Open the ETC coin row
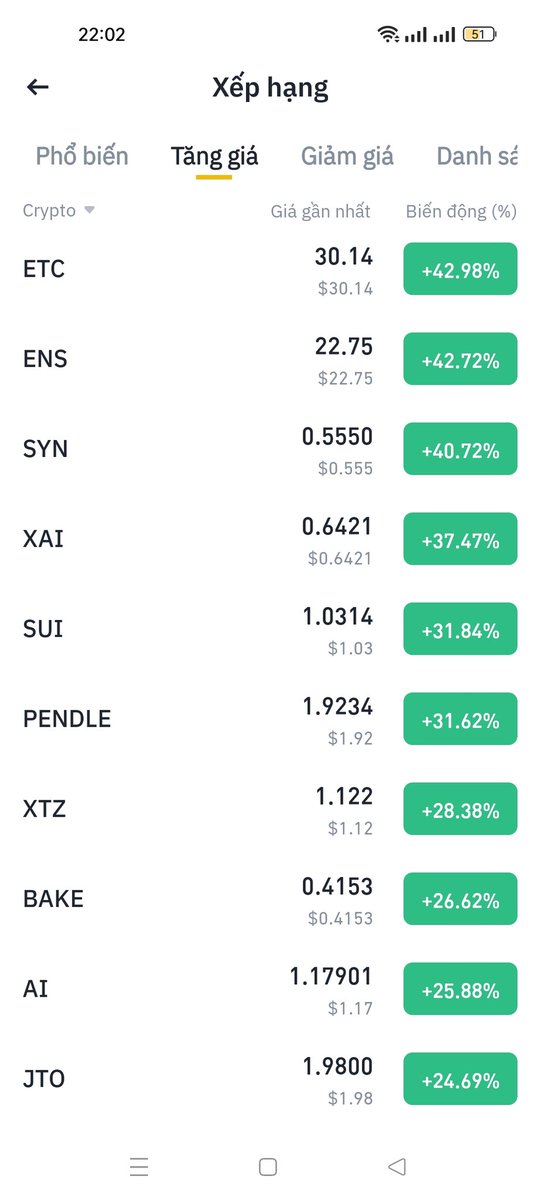 [x=270, y=269]
